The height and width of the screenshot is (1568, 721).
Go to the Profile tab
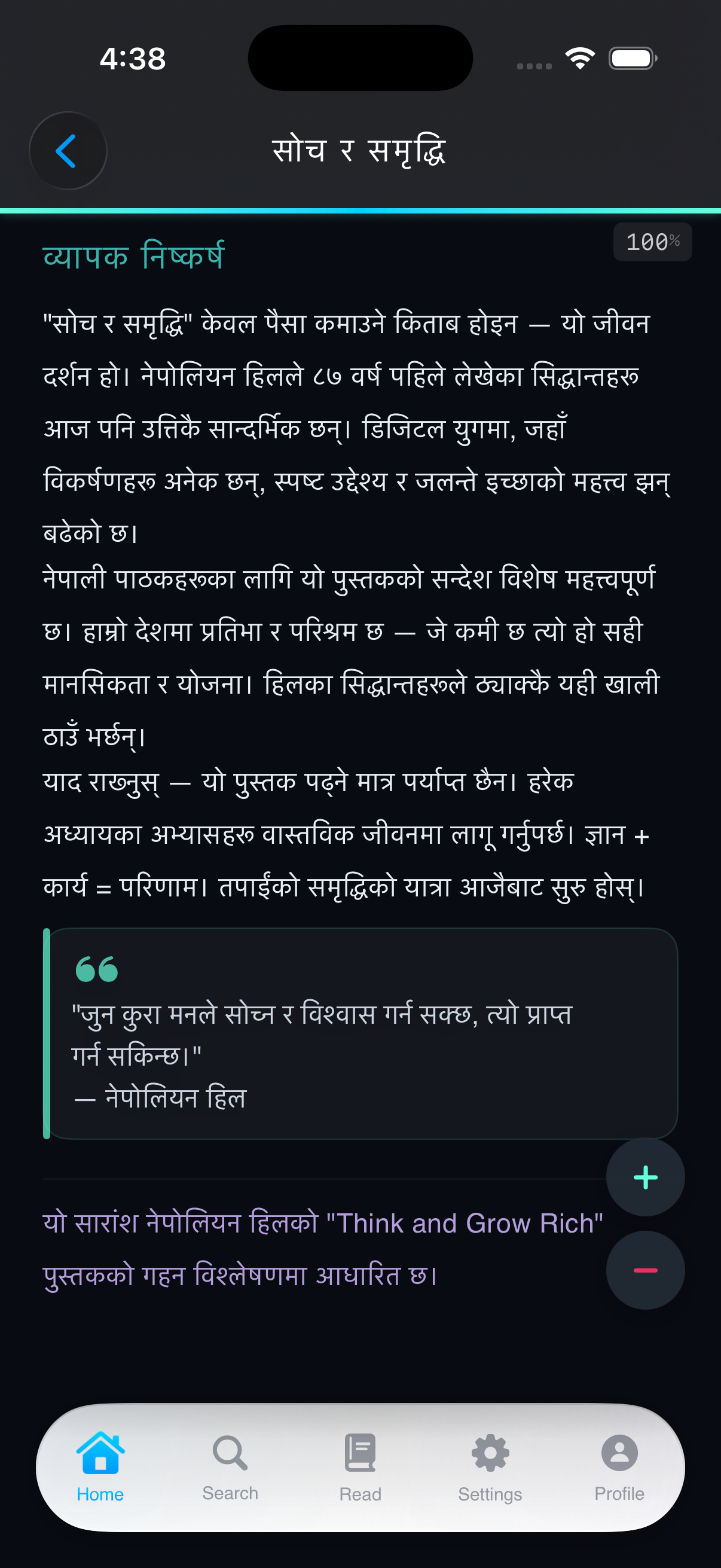tap(619, 1468)
